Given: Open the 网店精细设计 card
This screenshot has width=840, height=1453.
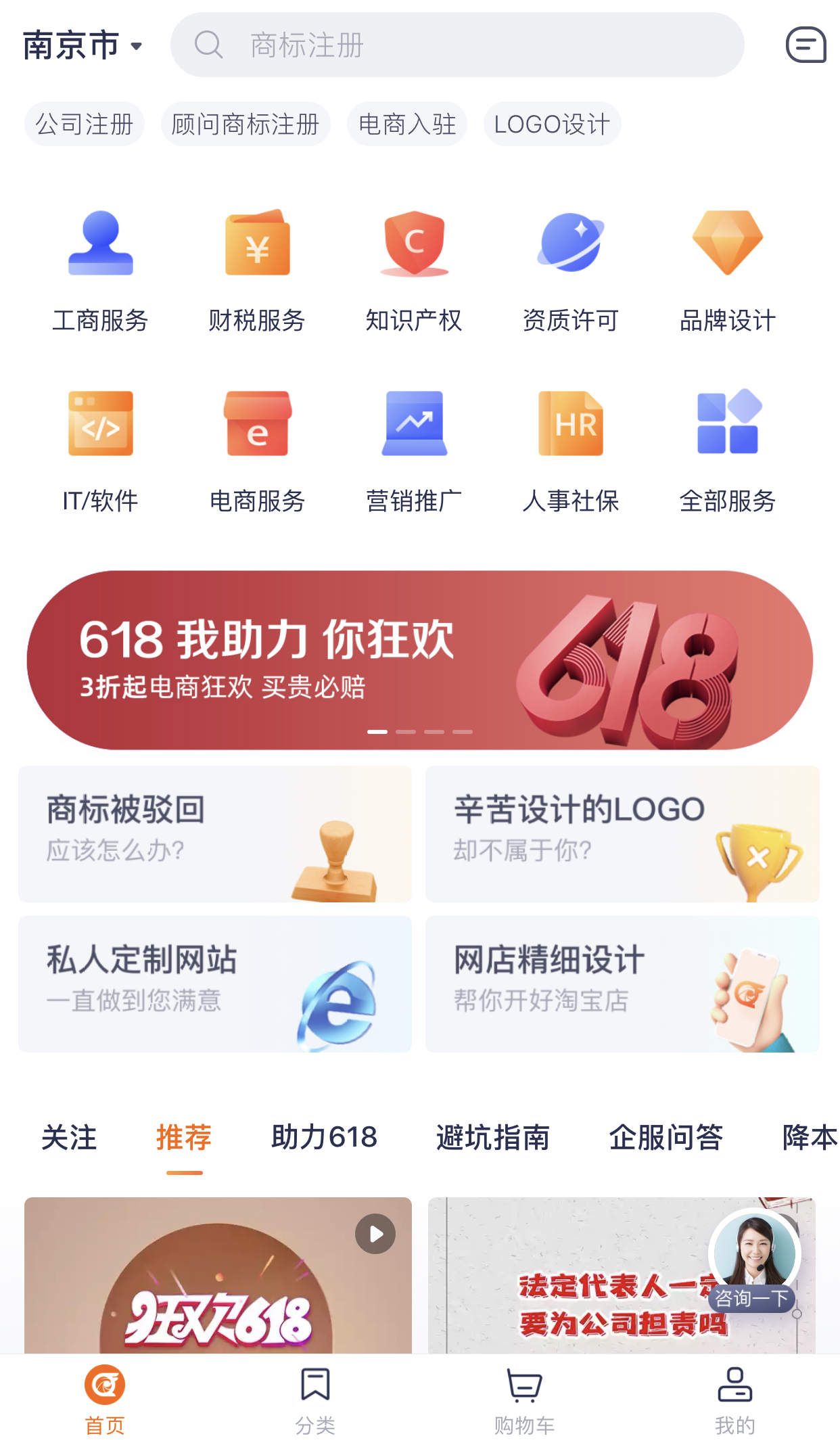Looking at the screenshot, I should (x=622, y=984).
